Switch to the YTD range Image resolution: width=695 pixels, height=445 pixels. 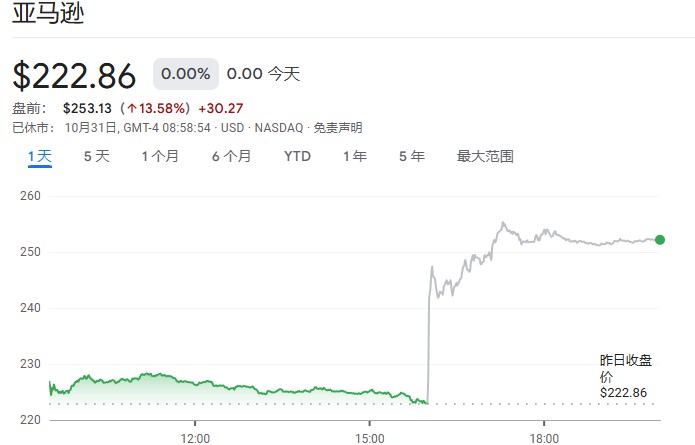point(297,156)
